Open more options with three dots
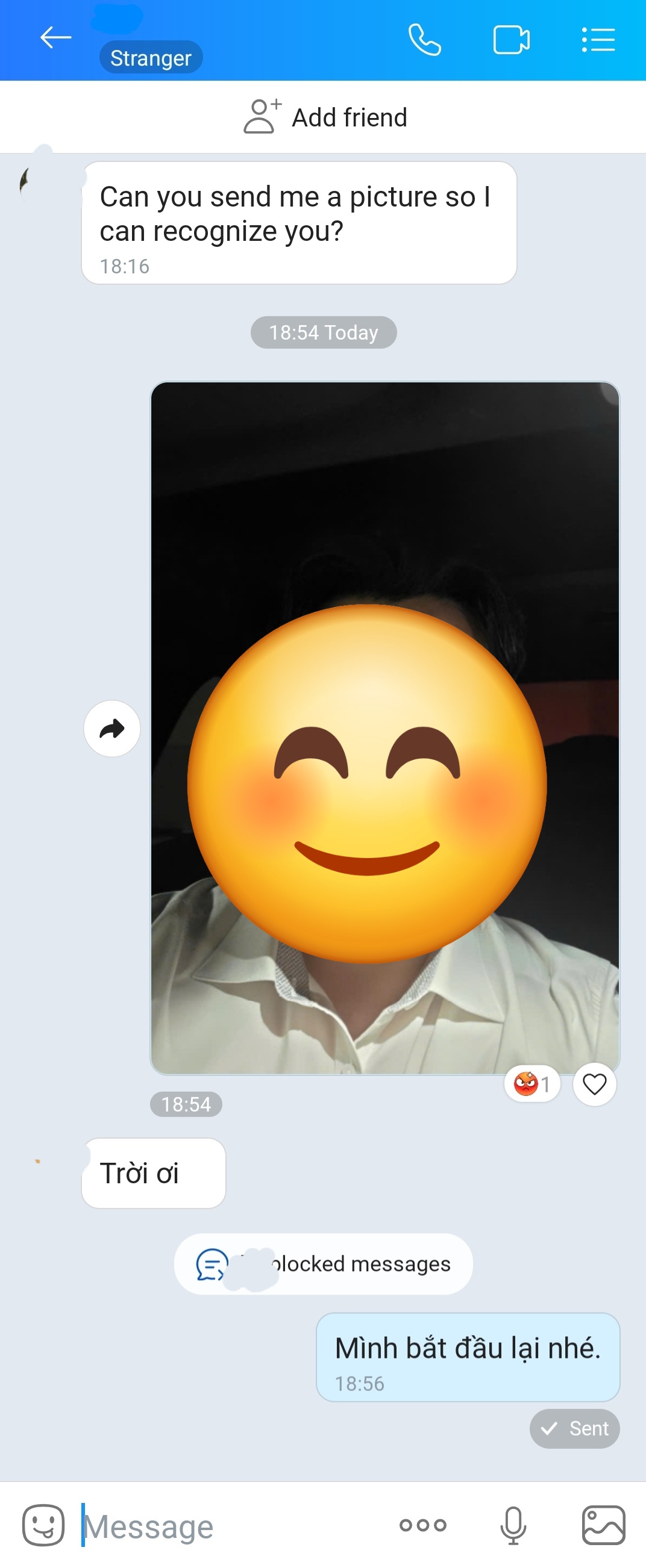Image resolution: width=646 pixels, height=1568 pixels. [x=423, y=1525]
